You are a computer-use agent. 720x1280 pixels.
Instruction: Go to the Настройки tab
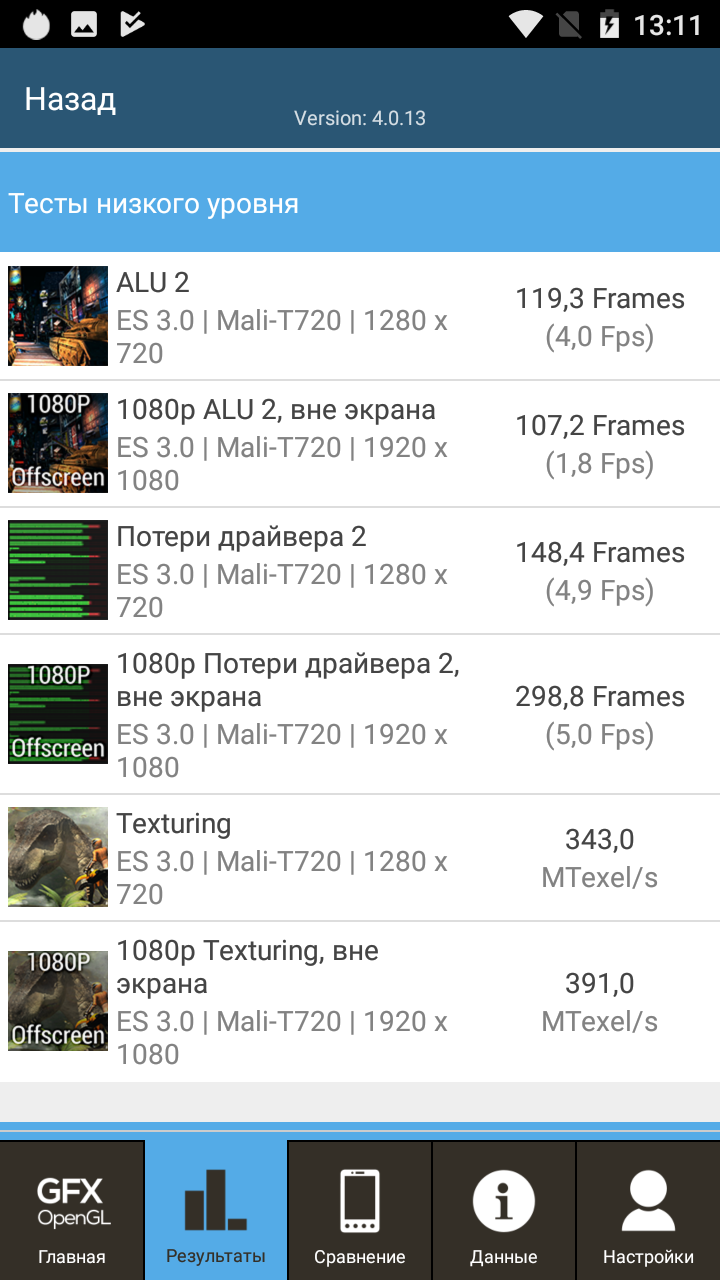(648, 1212)
